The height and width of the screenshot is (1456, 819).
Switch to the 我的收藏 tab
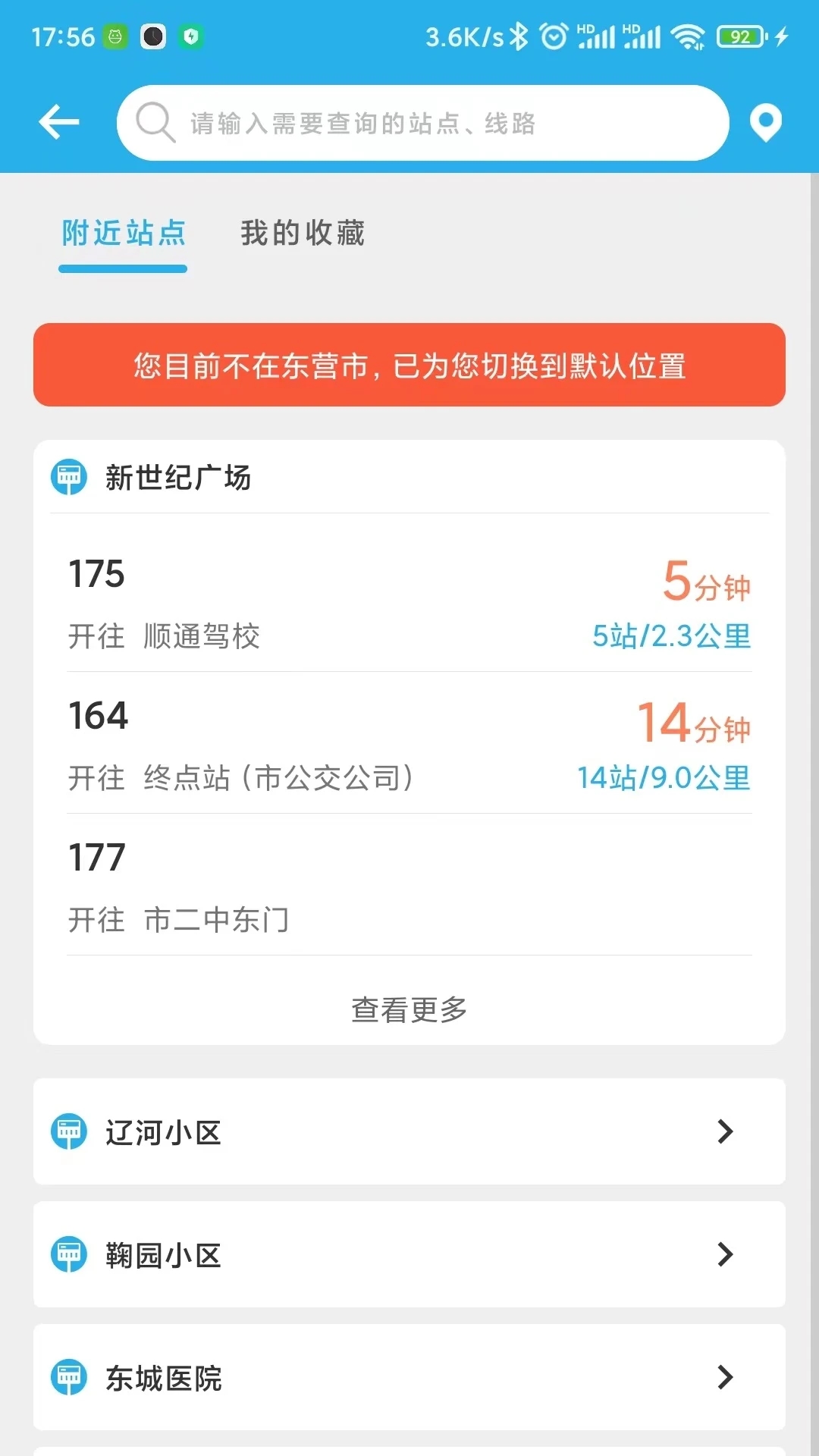pos(301,235)
